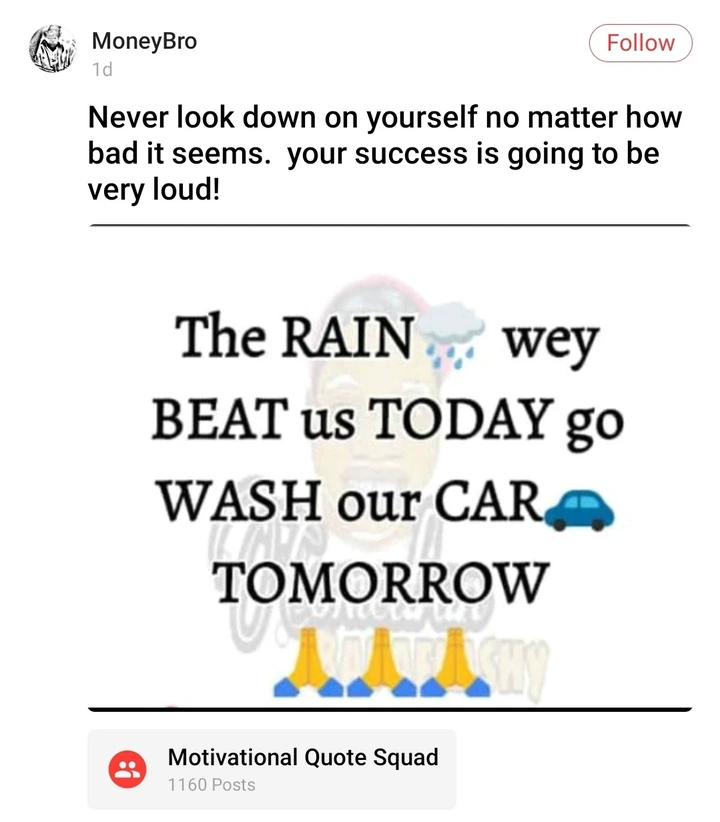Open MoneyBro's profile name
Viewport: 720px width, 822px height.
click(x=144, y=41)
